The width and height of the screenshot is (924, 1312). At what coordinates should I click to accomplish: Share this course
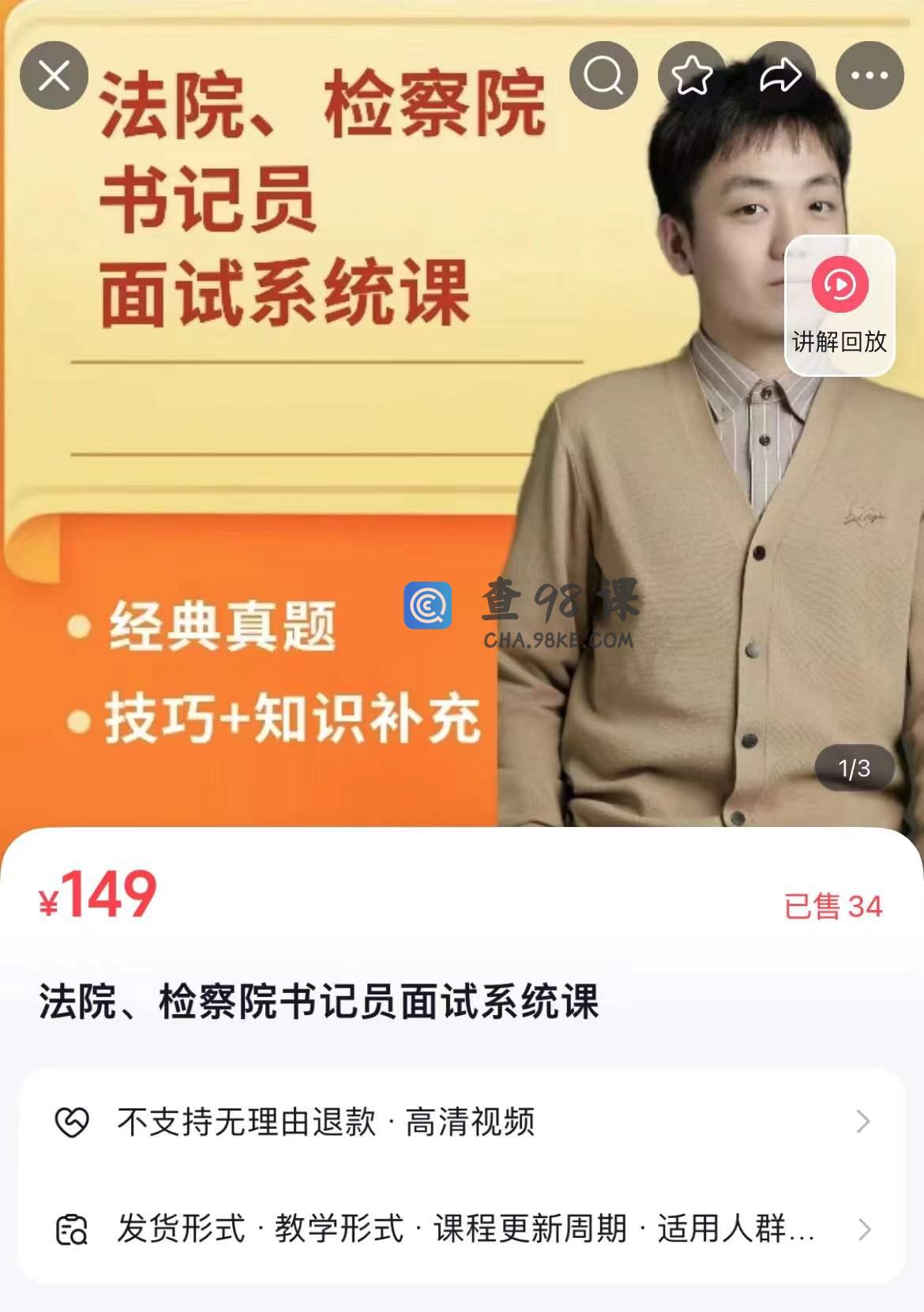pos(780,76)
